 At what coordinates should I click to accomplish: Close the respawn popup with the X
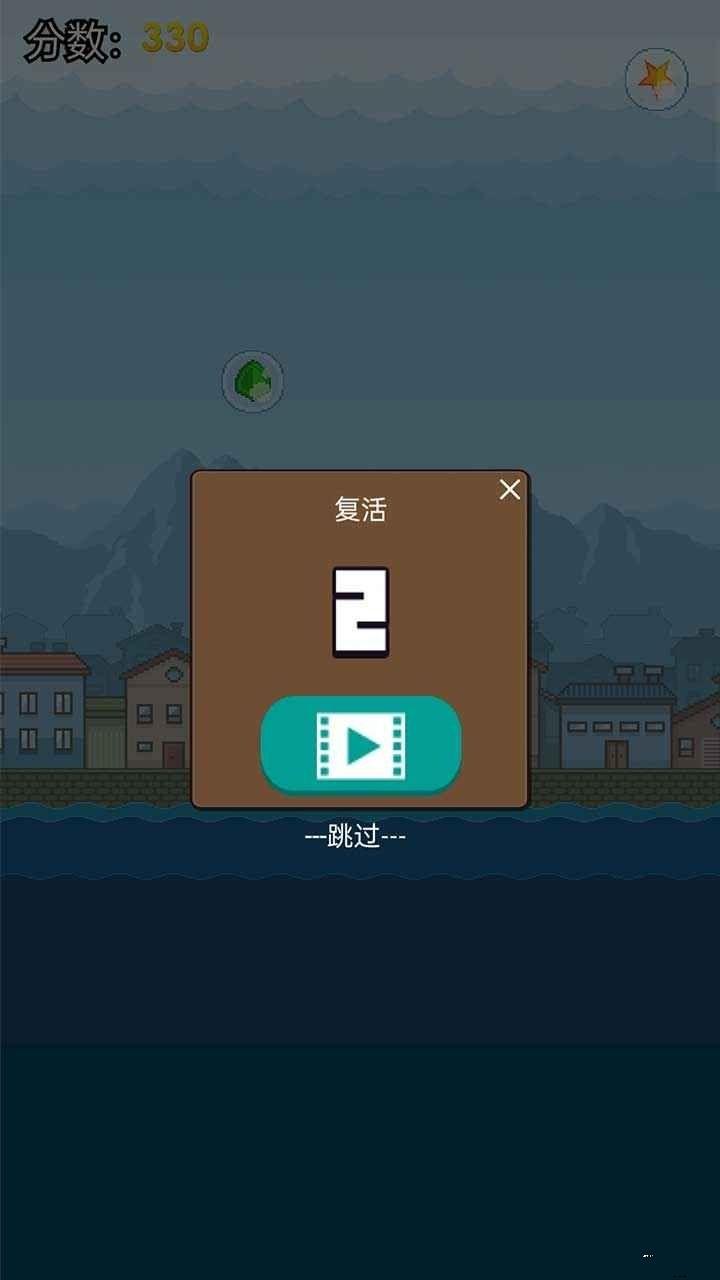pyautogui.click(x=511, y=489)
